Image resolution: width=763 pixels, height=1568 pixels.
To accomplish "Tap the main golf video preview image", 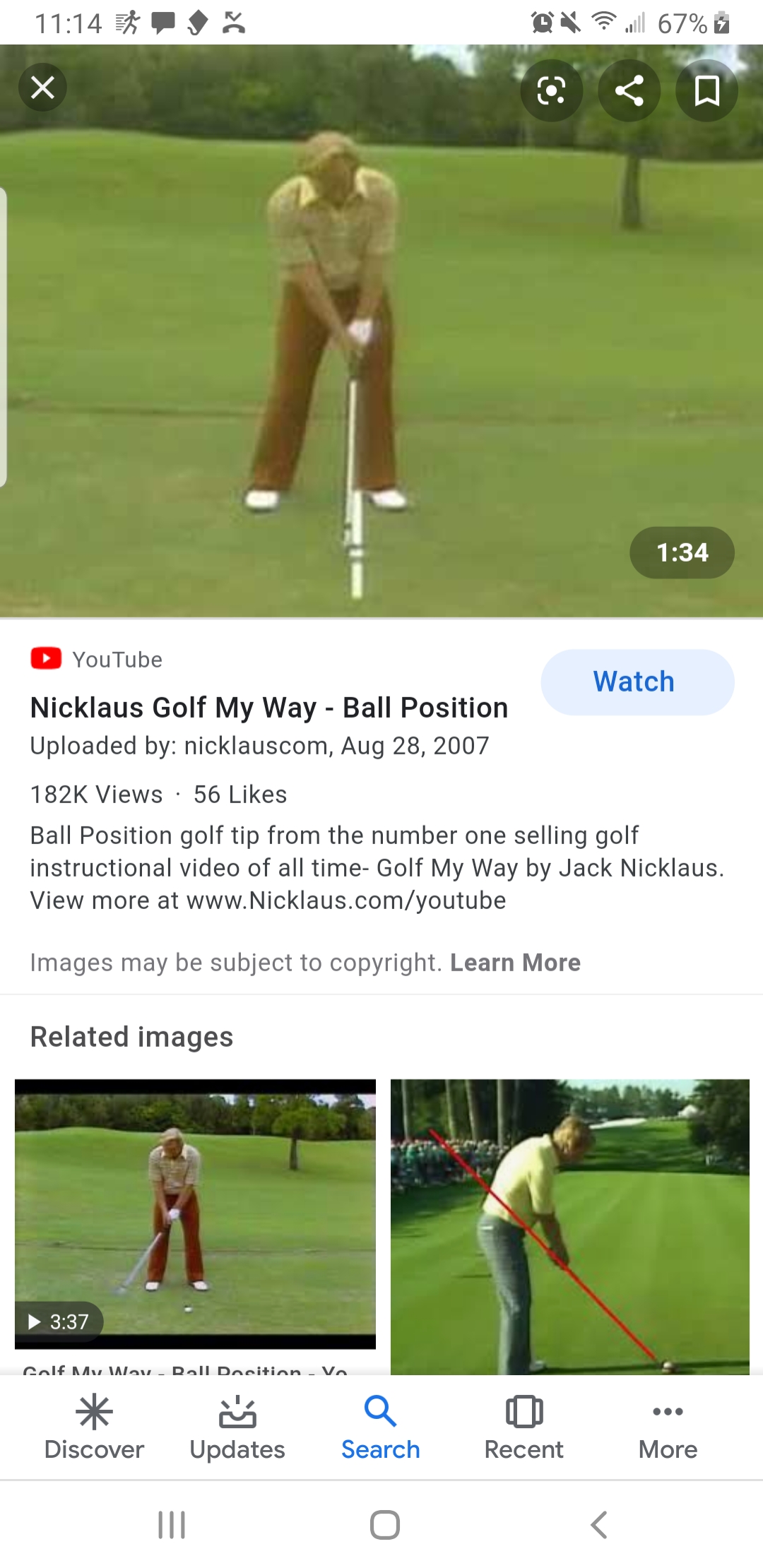I will pos(381,331).
